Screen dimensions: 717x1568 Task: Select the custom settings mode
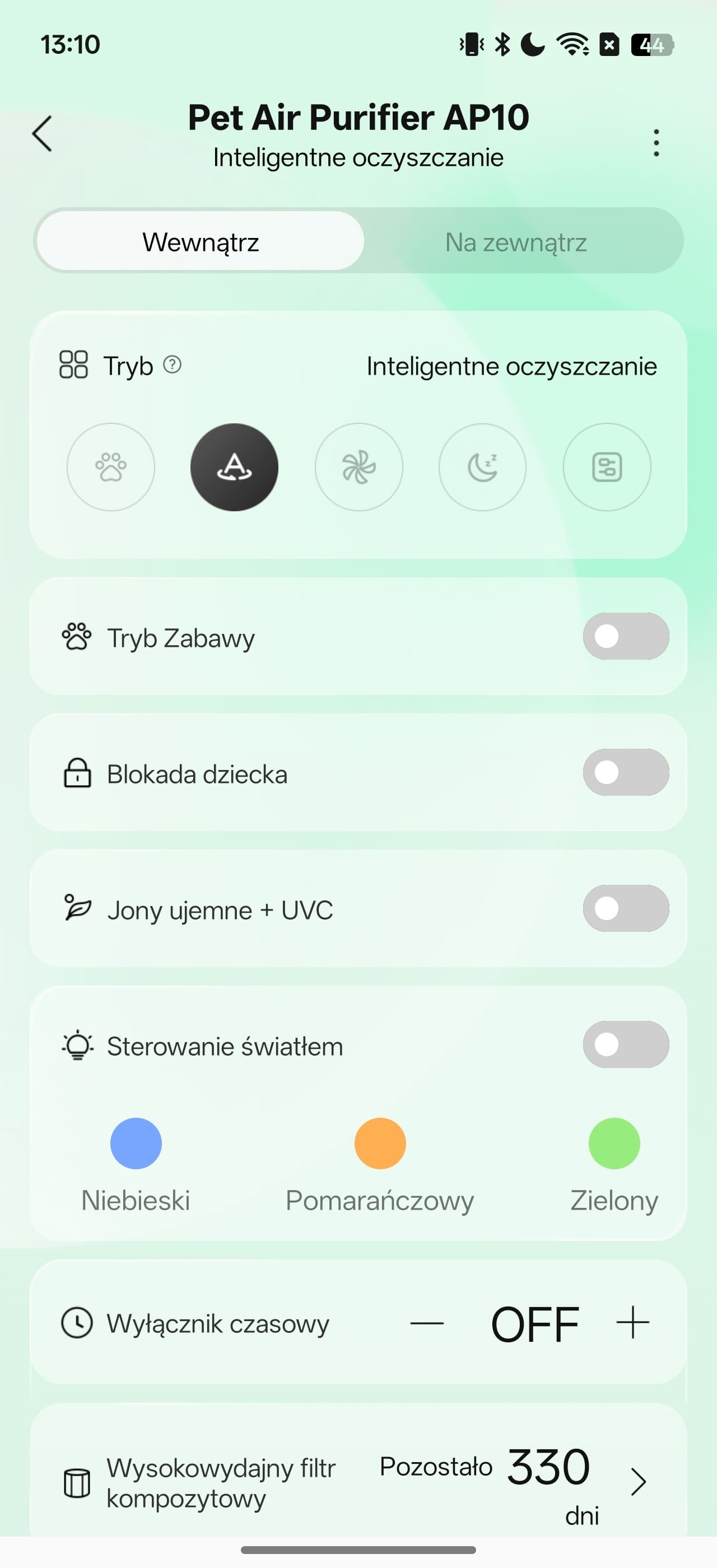(x=606, y=467)
